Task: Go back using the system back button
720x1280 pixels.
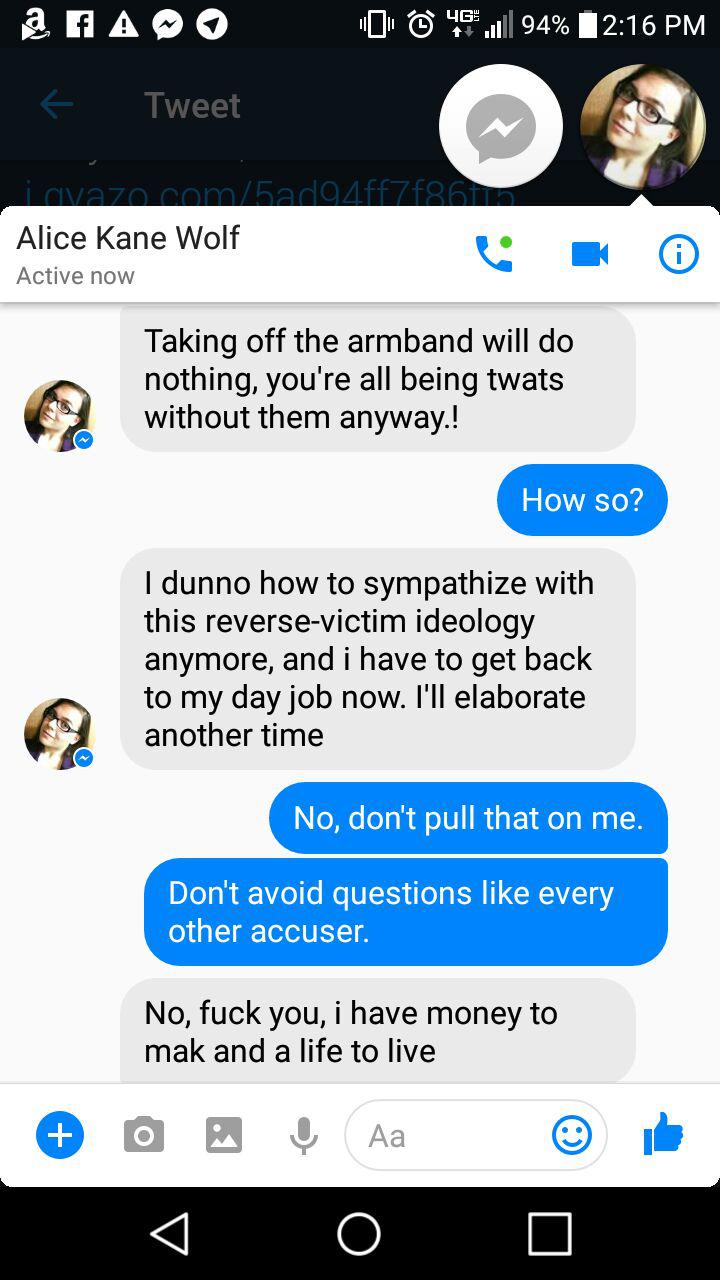Action: point(170,1233)
